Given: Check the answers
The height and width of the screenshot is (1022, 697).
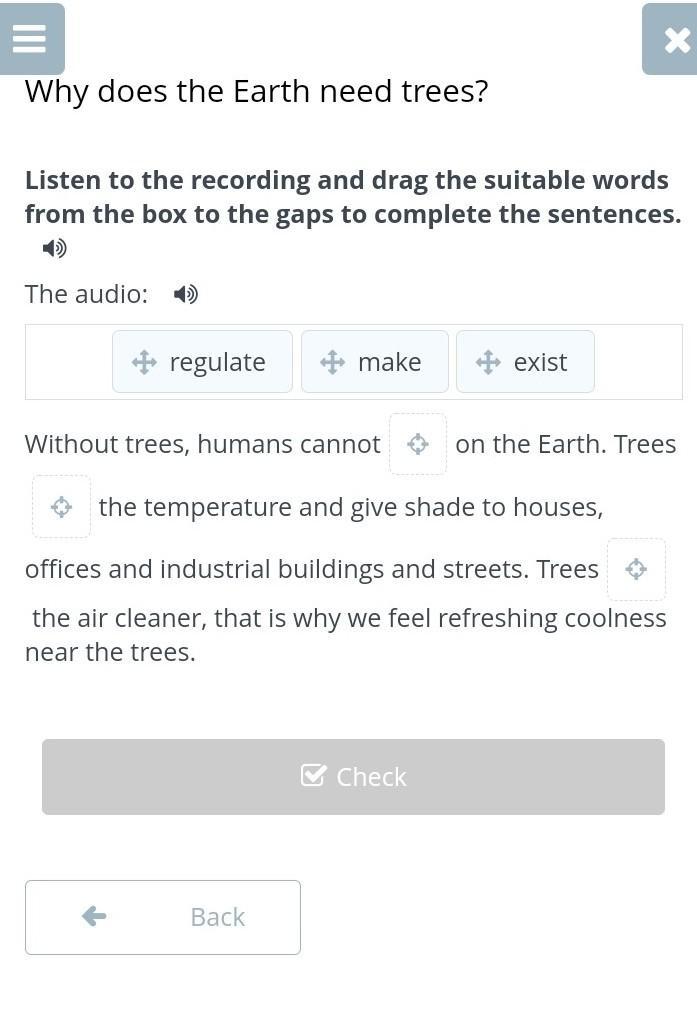Looking at the screenshot, I should click(353, 776).
